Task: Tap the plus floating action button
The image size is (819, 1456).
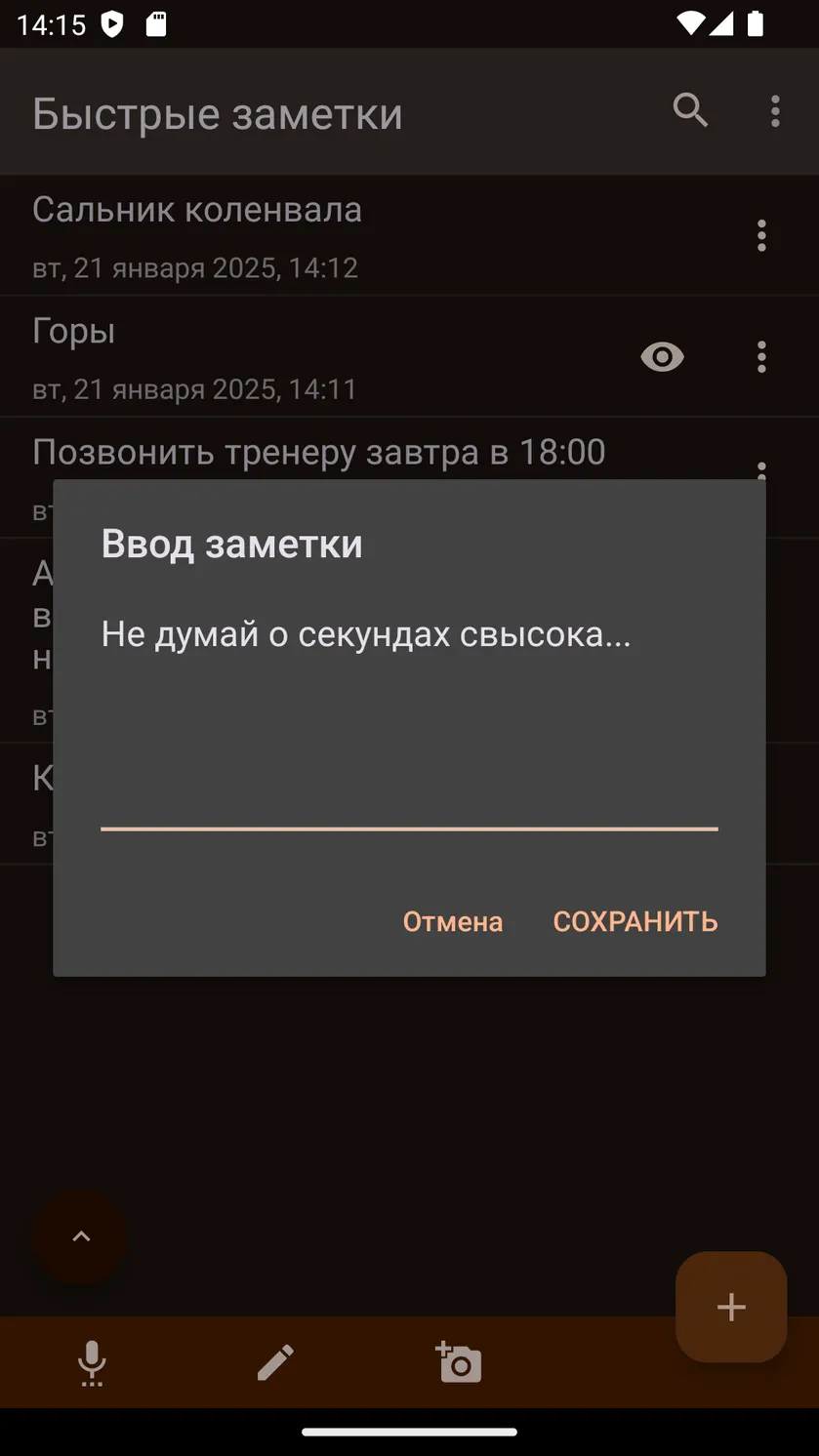Action: [x=731, y=1307]
